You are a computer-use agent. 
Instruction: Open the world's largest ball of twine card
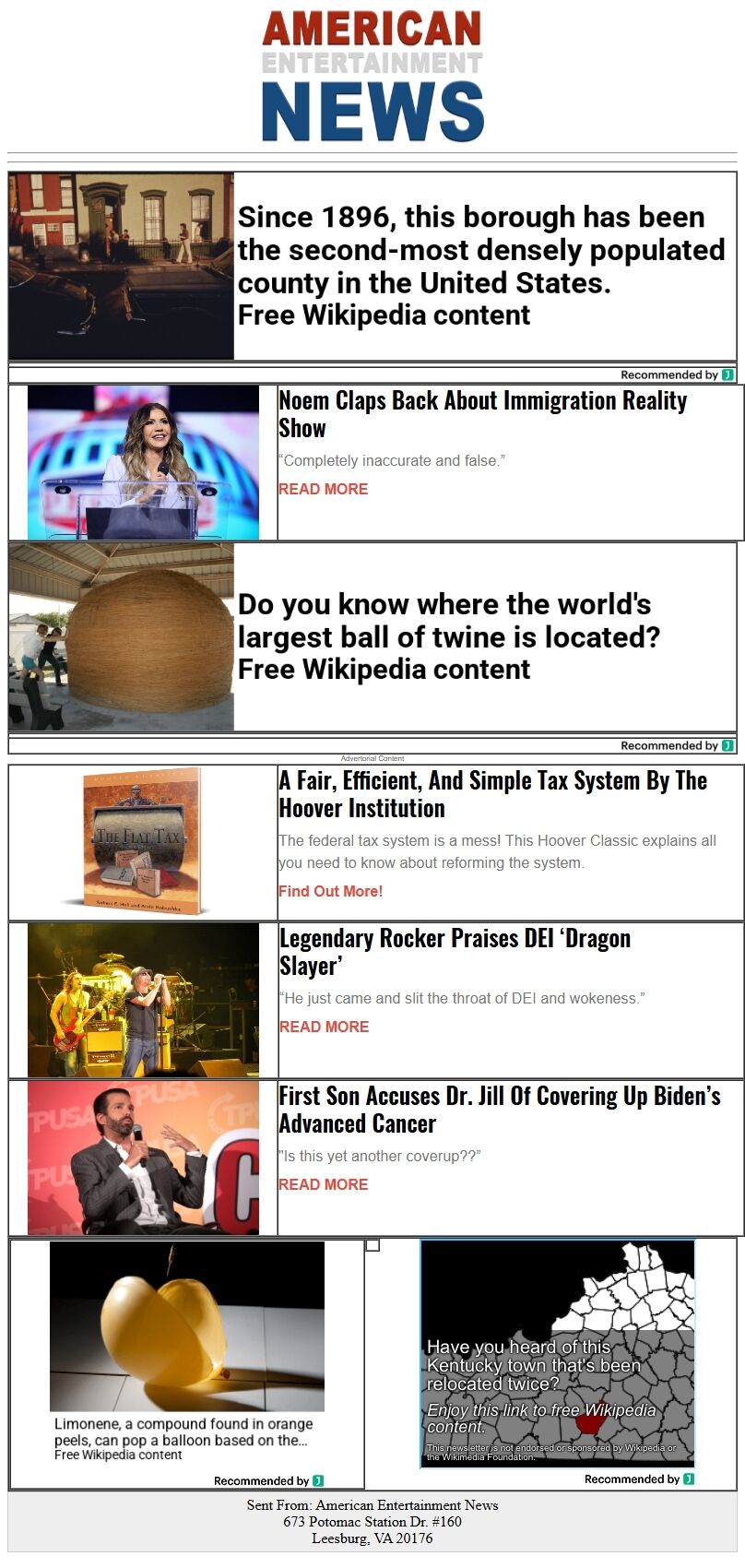point(448,636)
